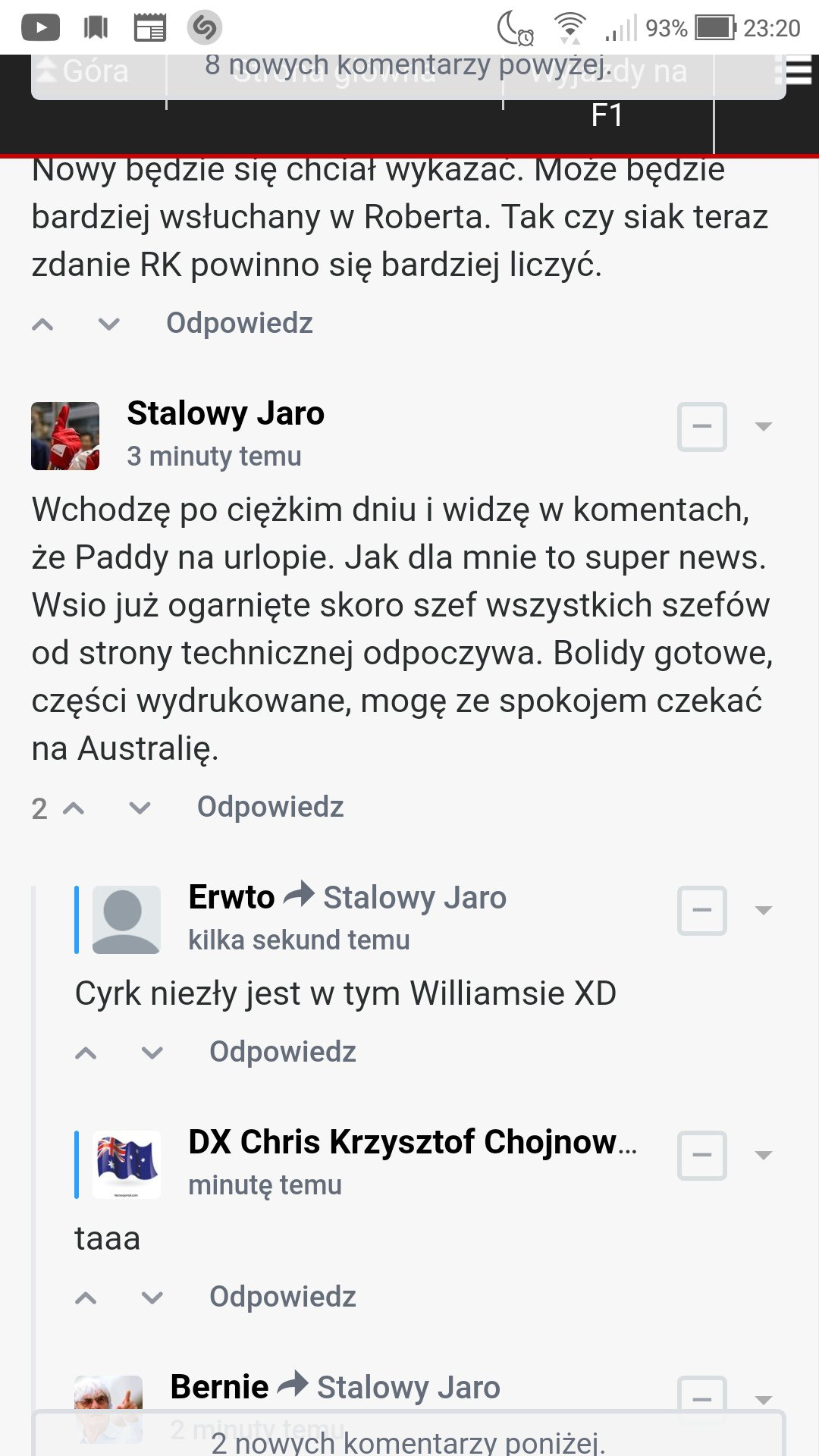
Task: Open the dropdown menu on Erwto's reply
Action: tap(764, 910)
